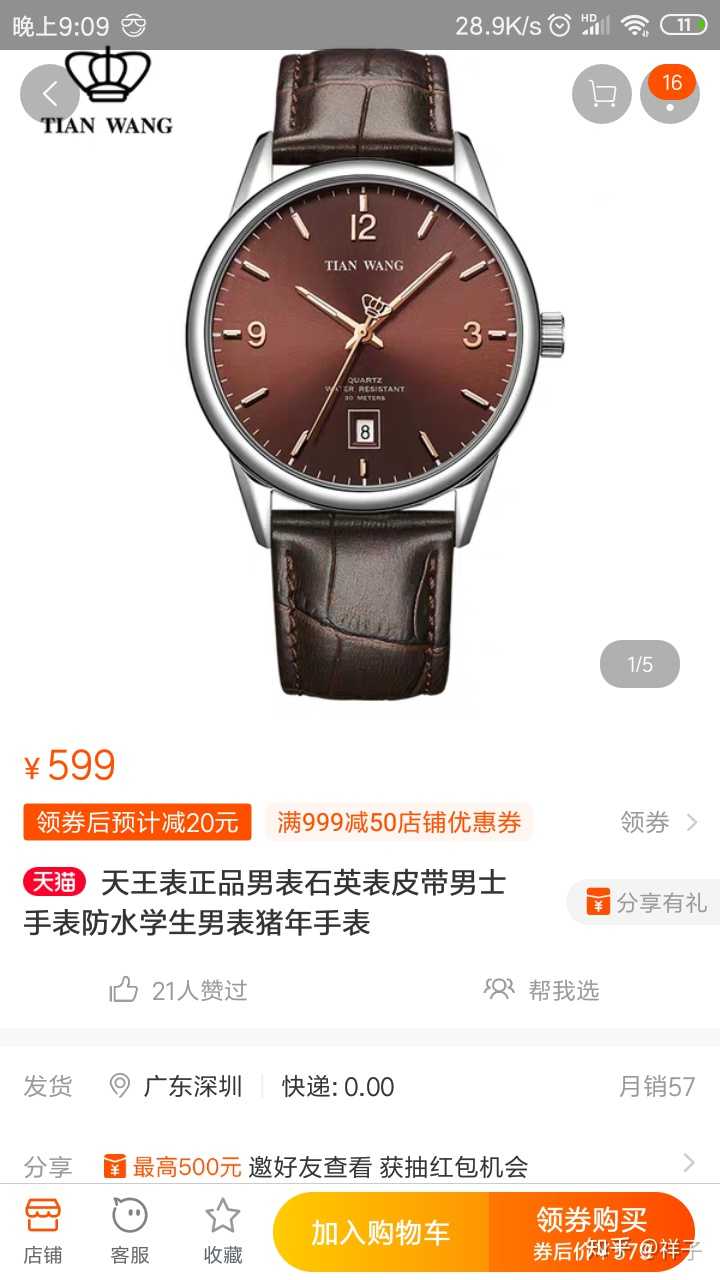Open the 分享 red packet invite row
Viewport: 720px width, 1280px height.
pos(360,1165)
